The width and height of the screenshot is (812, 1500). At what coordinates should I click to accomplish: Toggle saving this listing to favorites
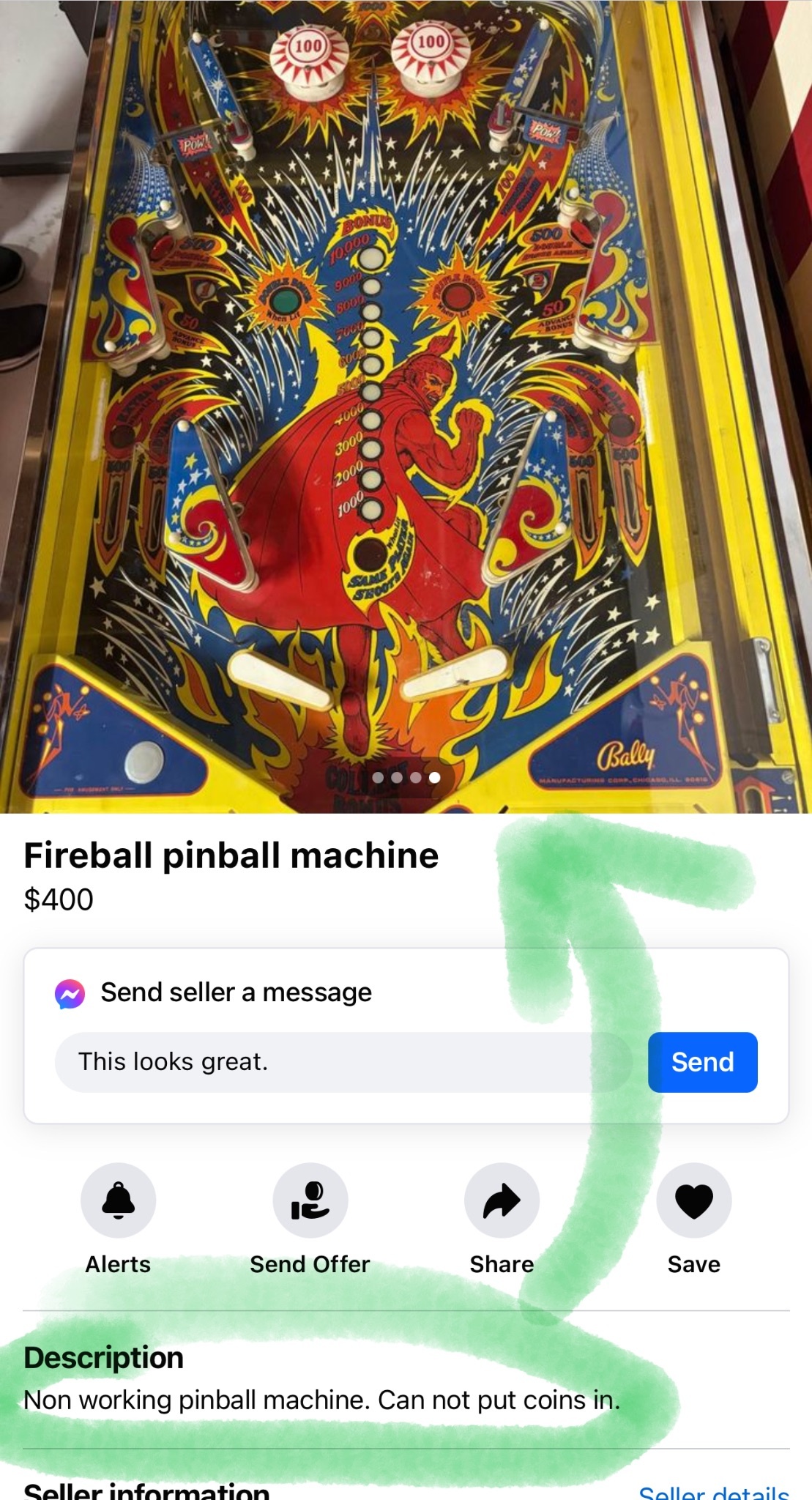pyautogui.click(x=693, y=1200)
